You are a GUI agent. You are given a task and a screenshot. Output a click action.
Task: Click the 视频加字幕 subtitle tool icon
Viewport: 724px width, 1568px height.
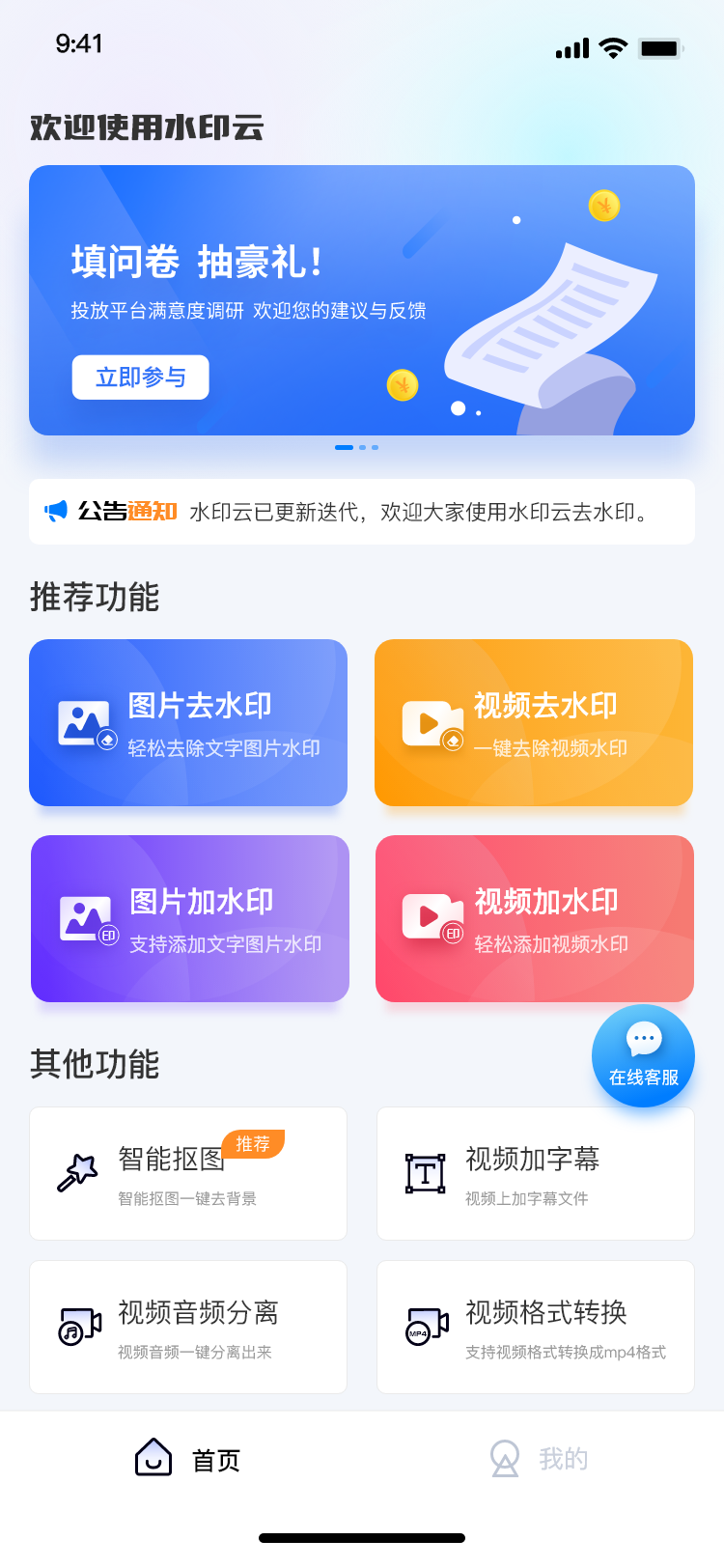423,1171
